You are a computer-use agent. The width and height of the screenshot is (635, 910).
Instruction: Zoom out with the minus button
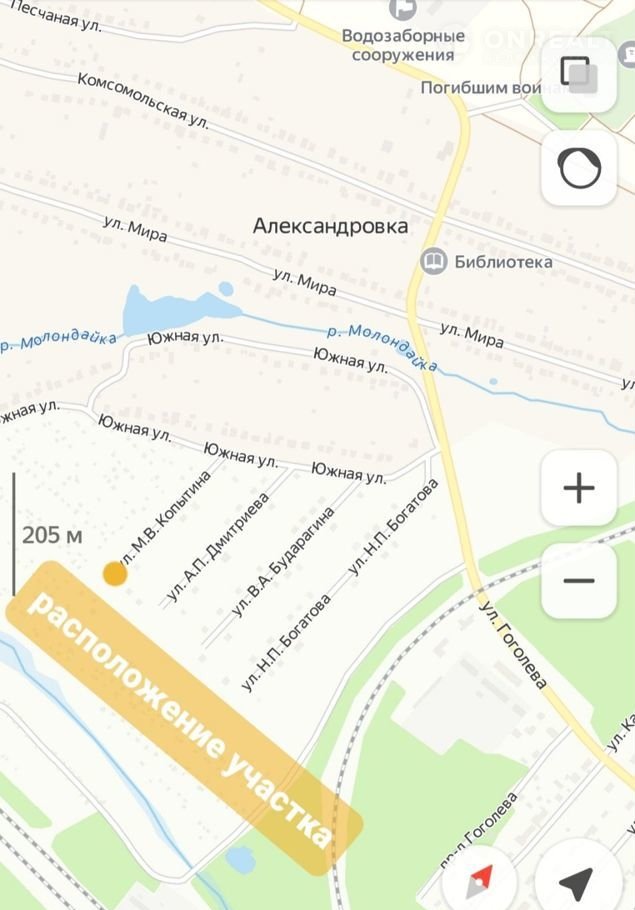pyautogui.click(x=578, y=580)
